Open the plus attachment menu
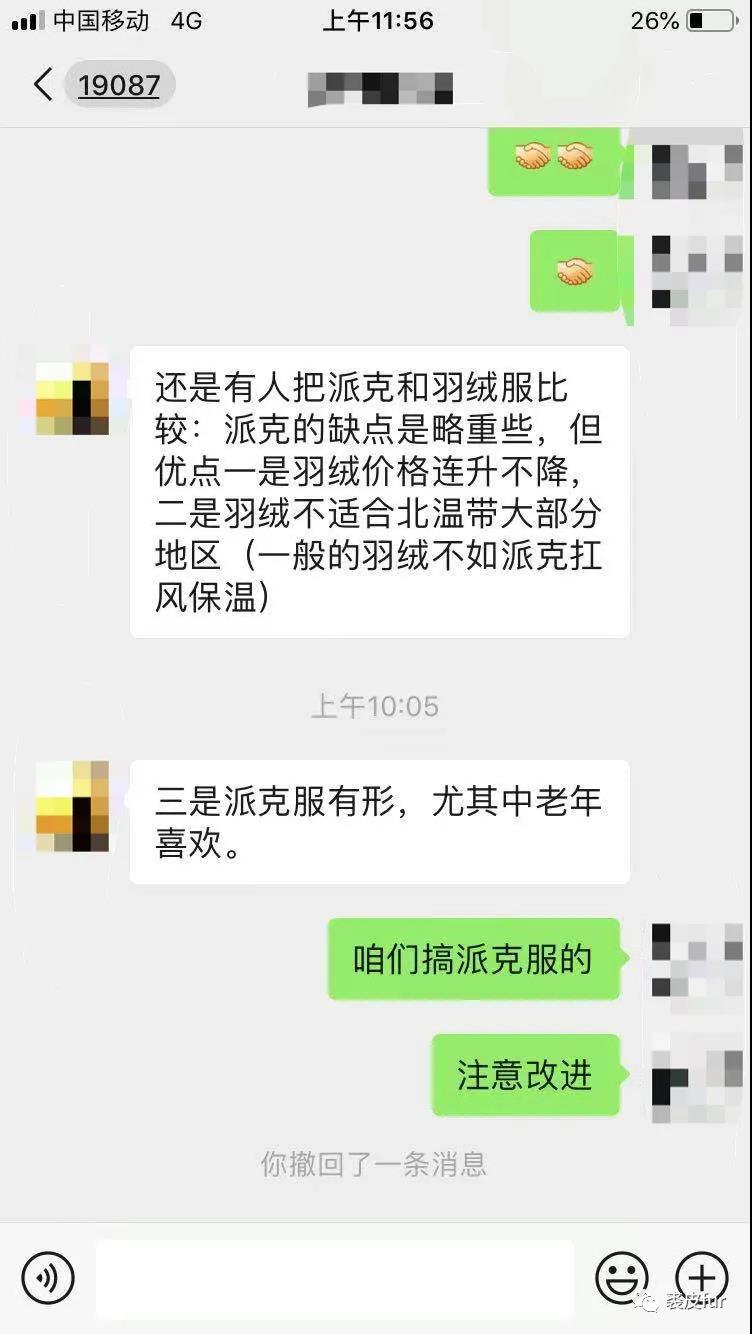The width and height of the screenshot is (752, 1334). coord(702,1278)
